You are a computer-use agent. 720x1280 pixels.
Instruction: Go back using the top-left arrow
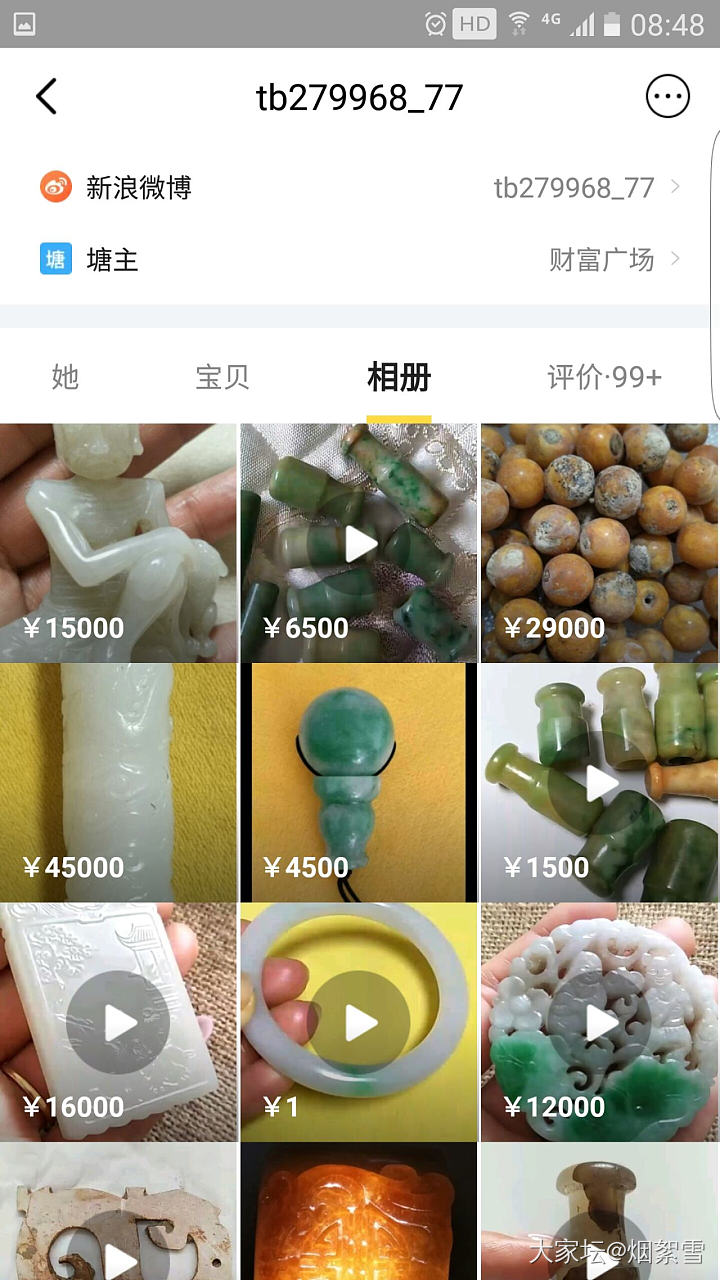pyautogui.click(x=46, y=97)
